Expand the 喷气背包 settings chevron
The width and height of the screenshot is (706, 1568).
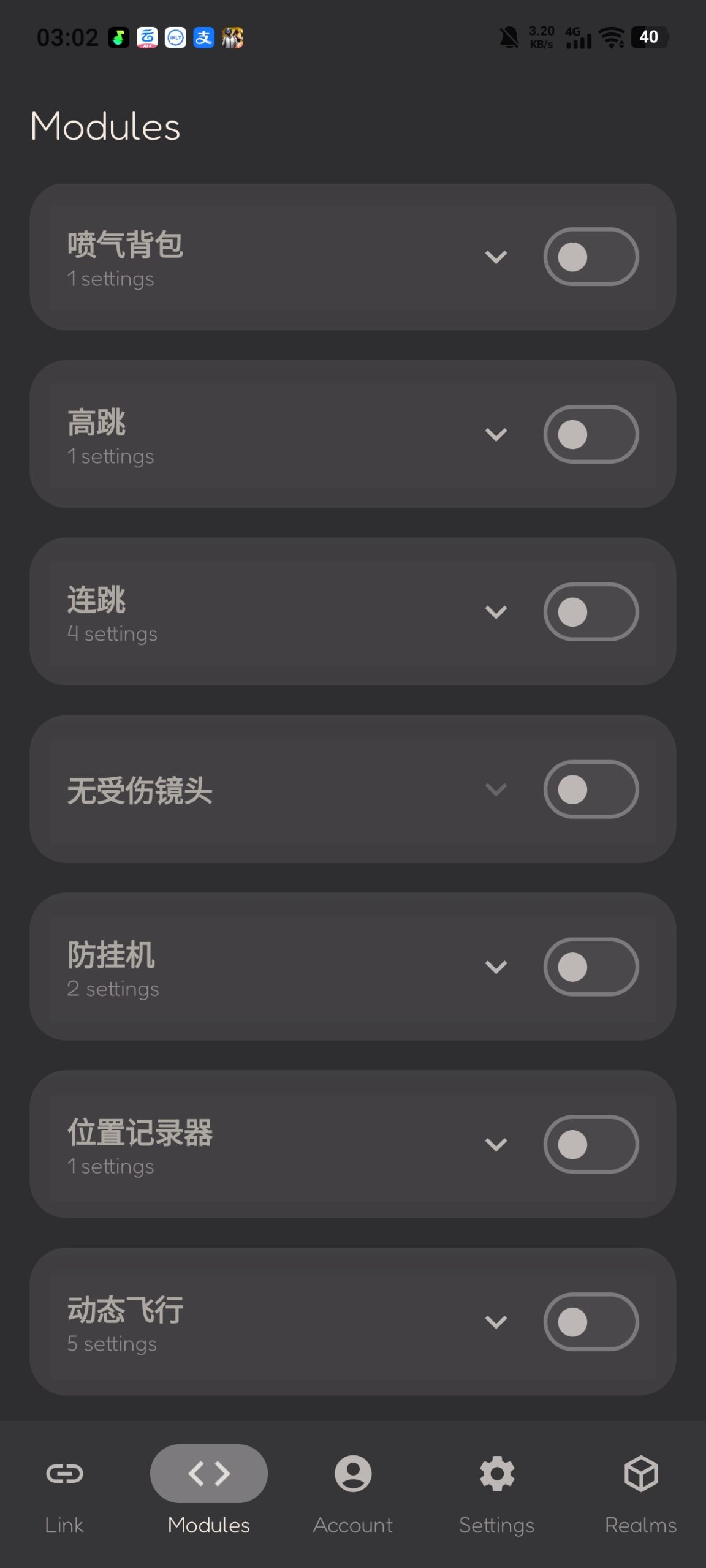point(496,257)
